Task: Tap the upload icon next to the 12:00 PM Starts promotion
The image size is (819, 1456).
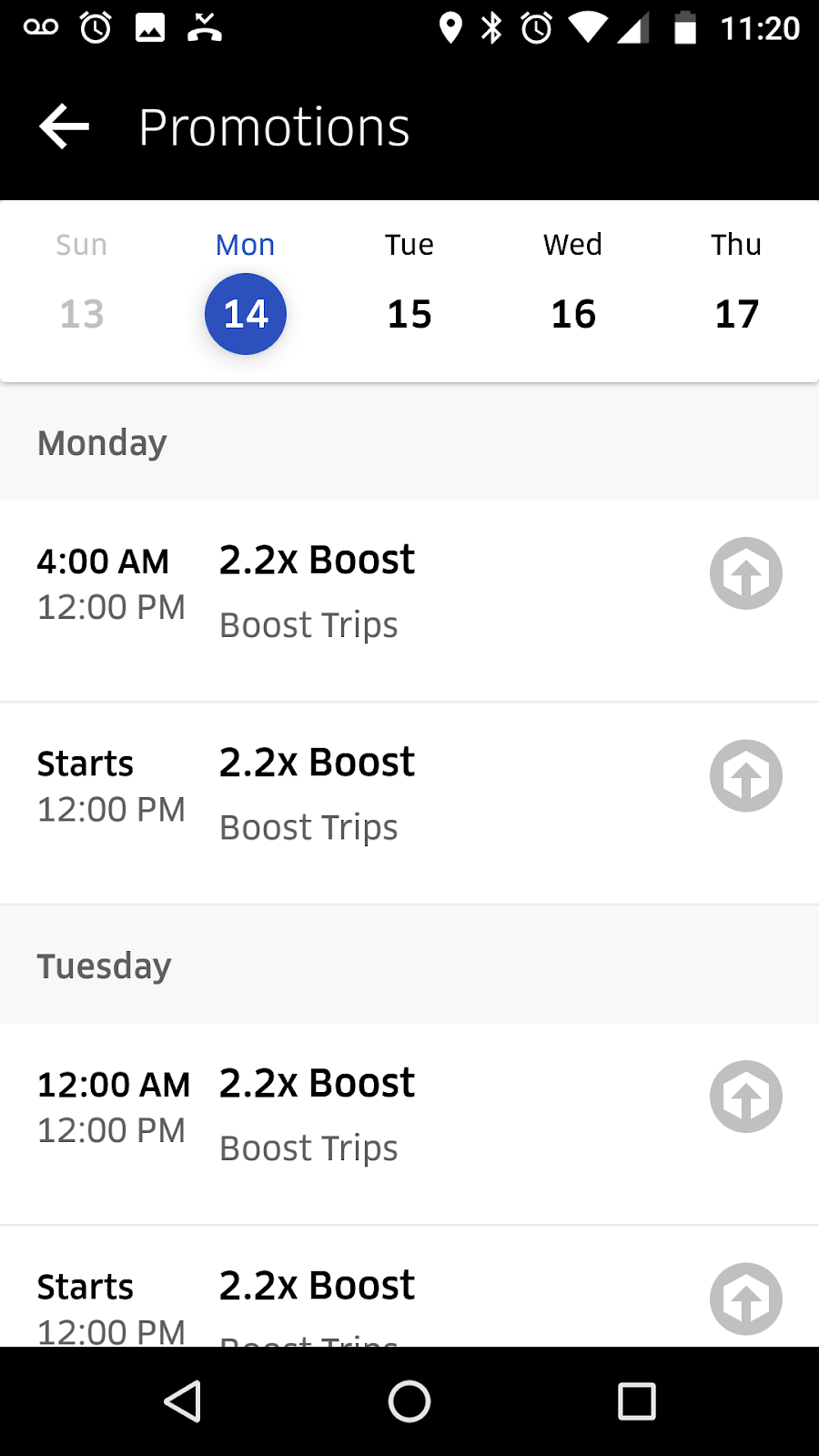Action: 746,775
